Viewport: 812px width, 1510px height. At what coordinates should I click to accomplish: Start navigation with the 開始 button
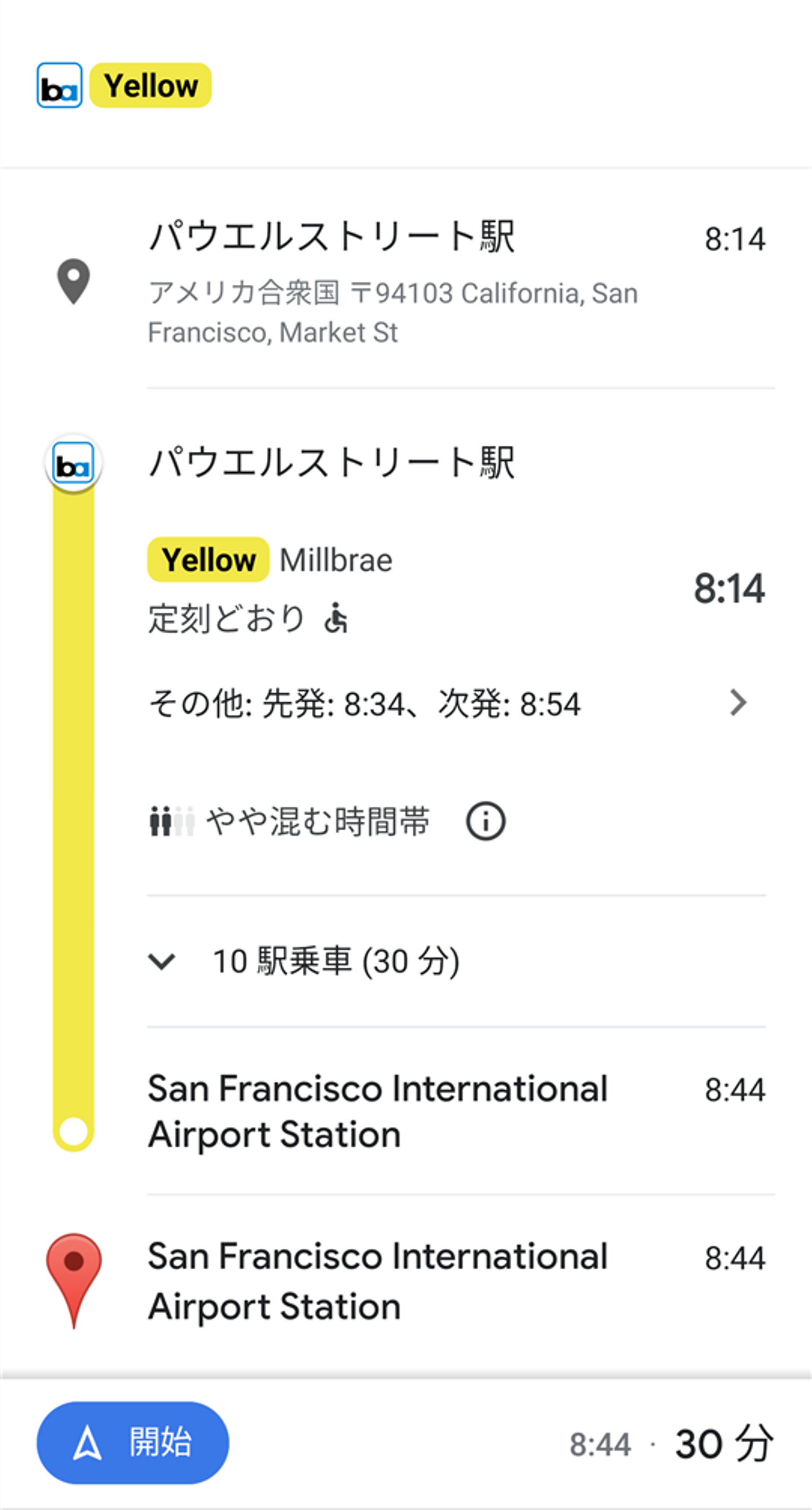pyautogui.click(x=133, y=1442)
